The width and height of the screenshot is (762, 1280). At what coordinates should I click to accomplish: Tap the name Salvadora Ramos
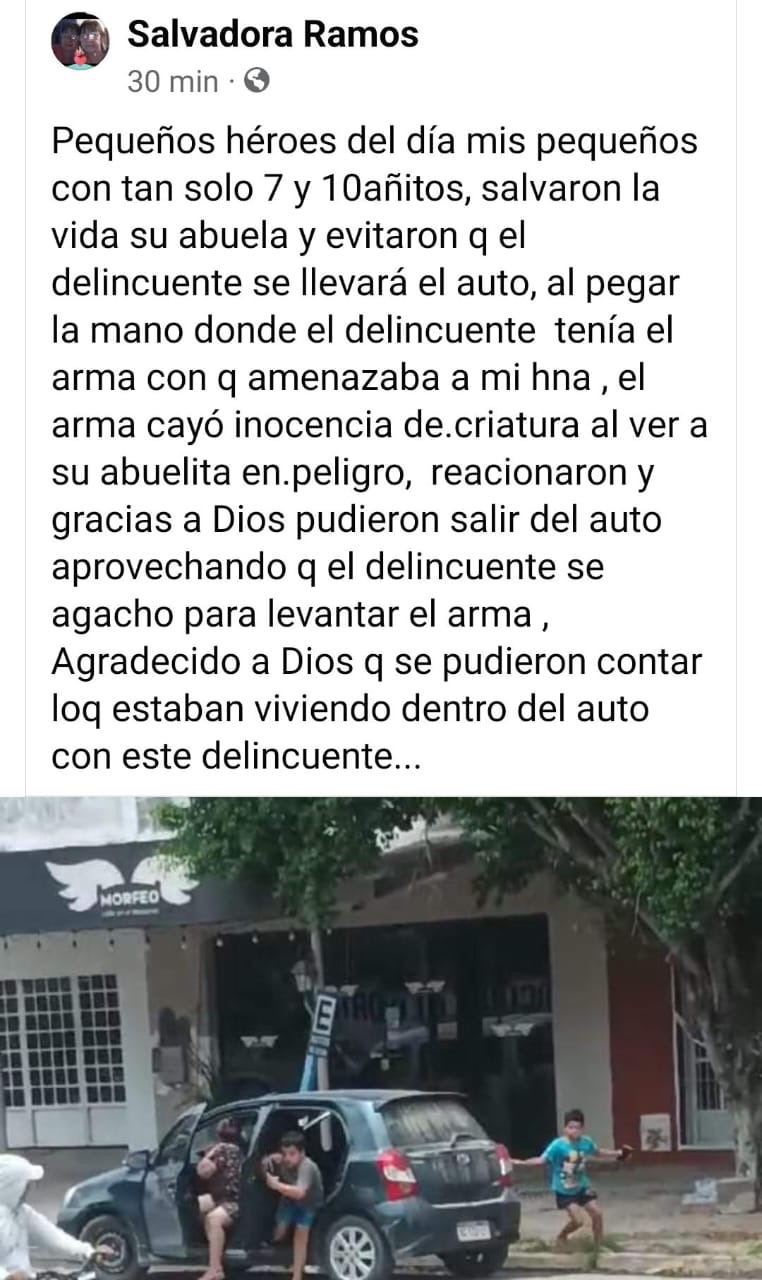click(273, 35)
